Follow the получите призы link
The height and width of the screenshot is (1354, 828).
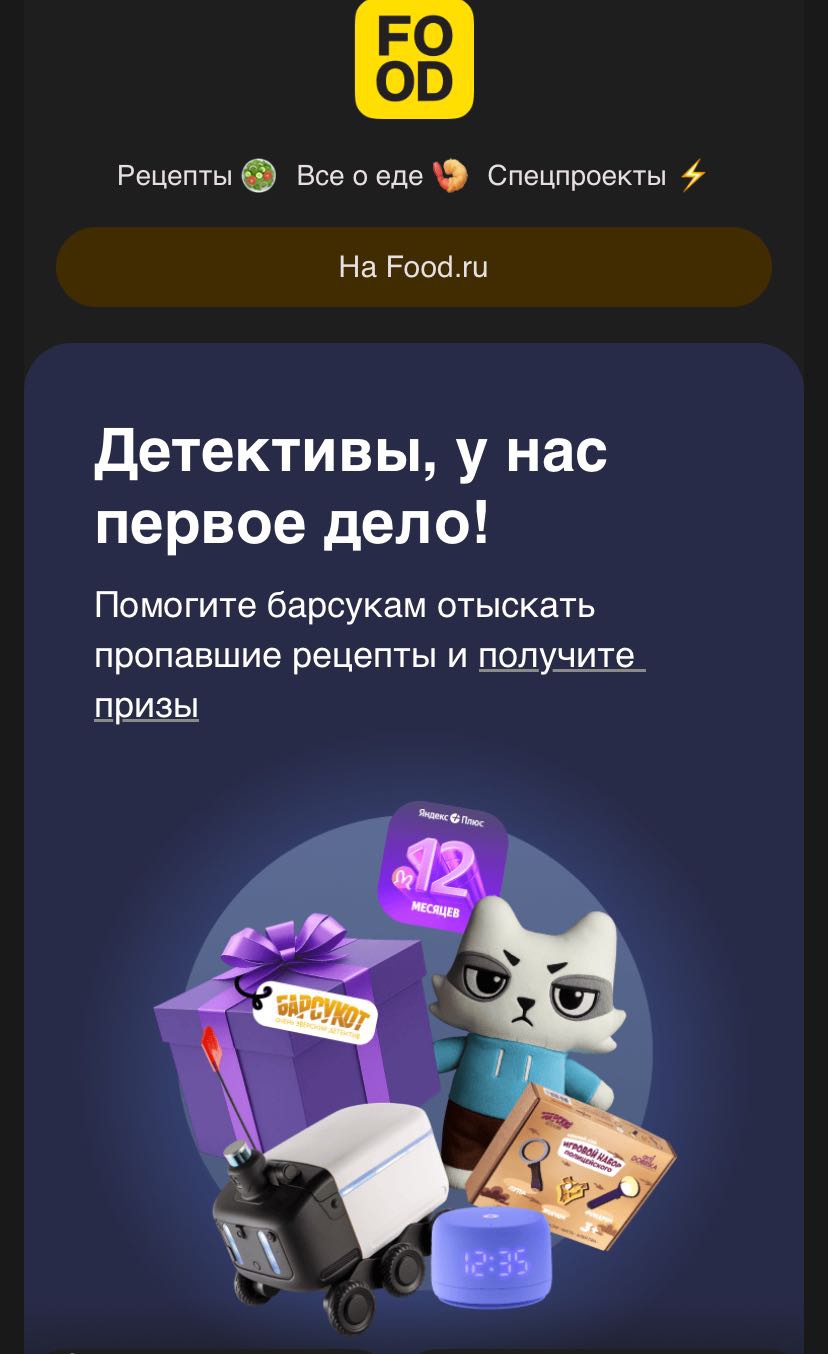pos(560,656)
